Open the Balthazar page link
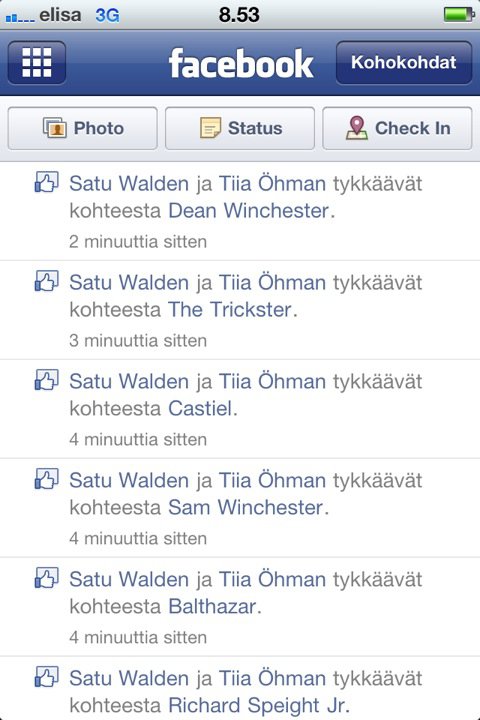Image resolution: width=480 pixels, height=720 pixels. [x=212, y=606]
